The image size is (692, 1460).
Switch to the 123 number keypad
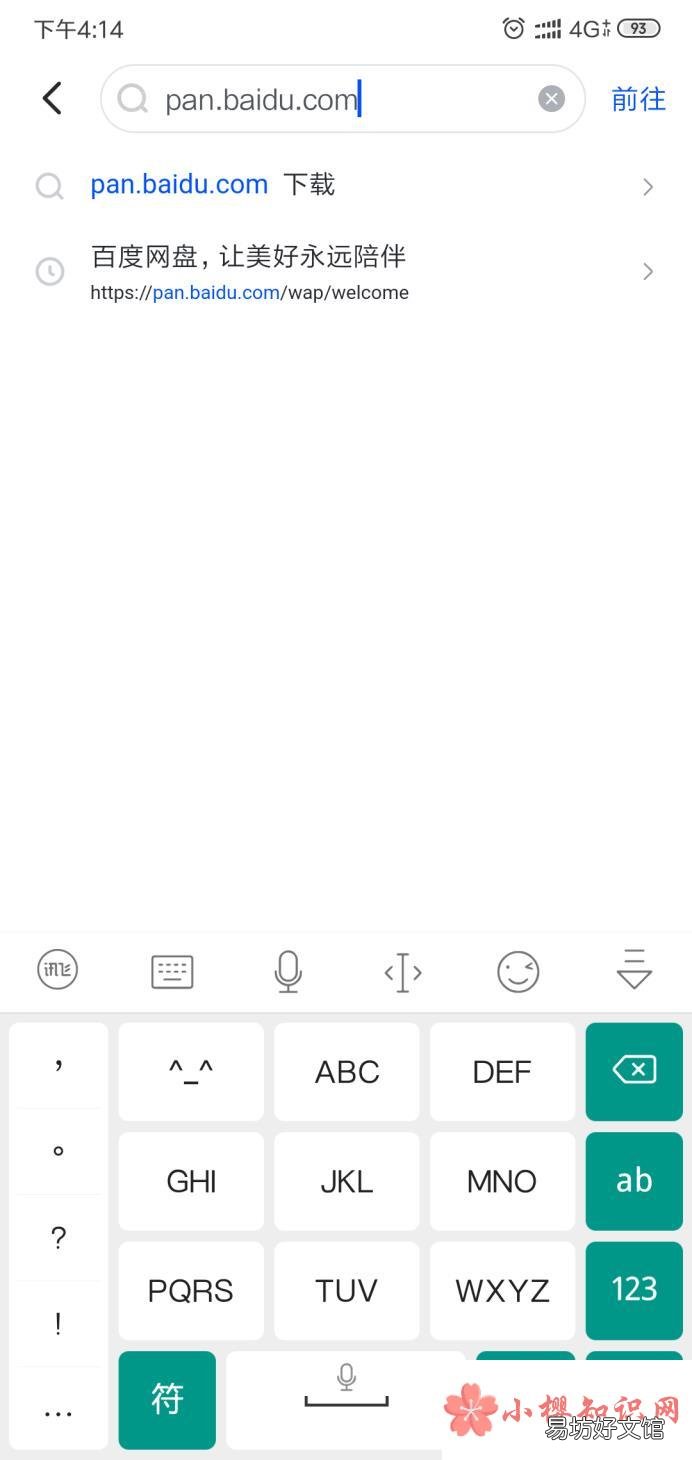(634, 1290)
